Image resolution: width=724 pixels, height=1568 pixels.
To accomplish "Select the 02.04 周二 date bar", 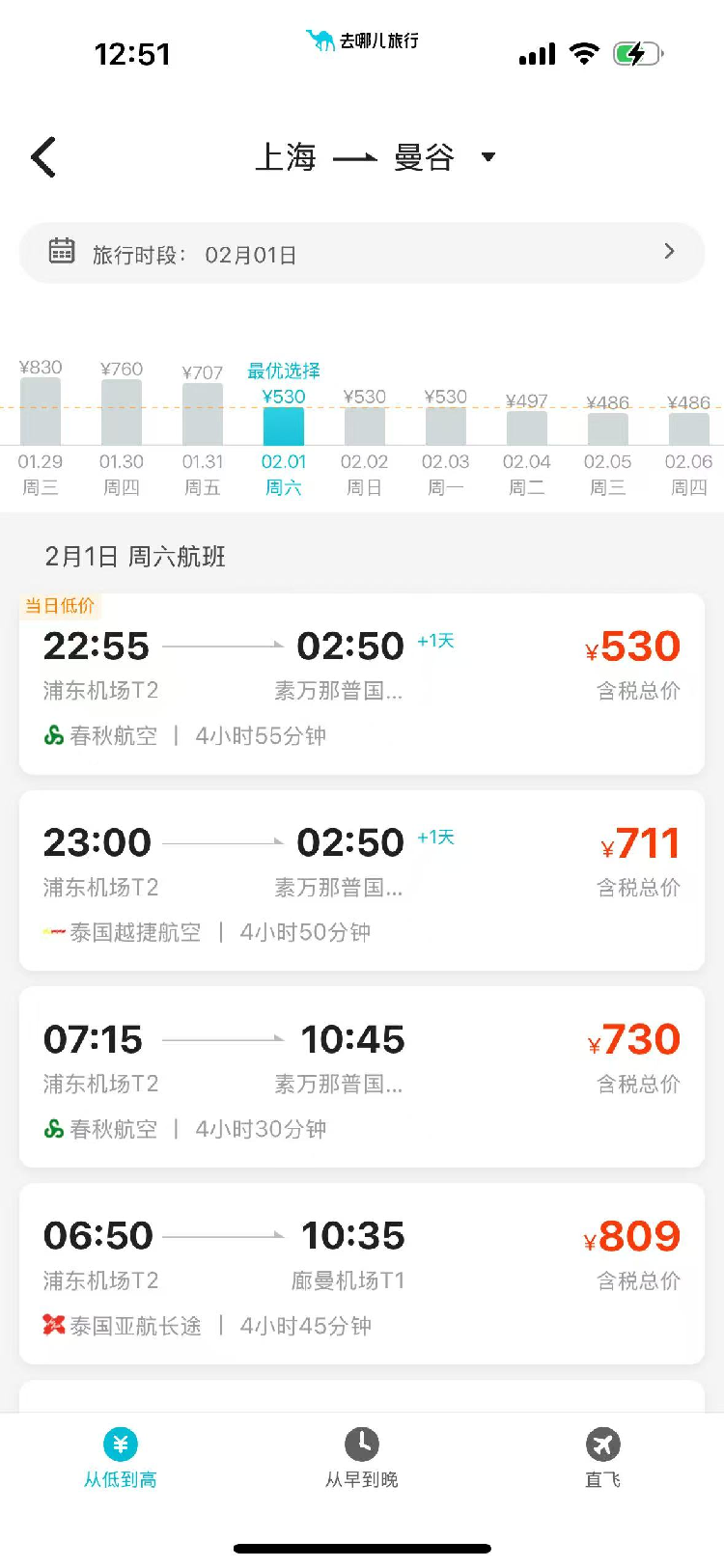I will (x=526, y=426).
